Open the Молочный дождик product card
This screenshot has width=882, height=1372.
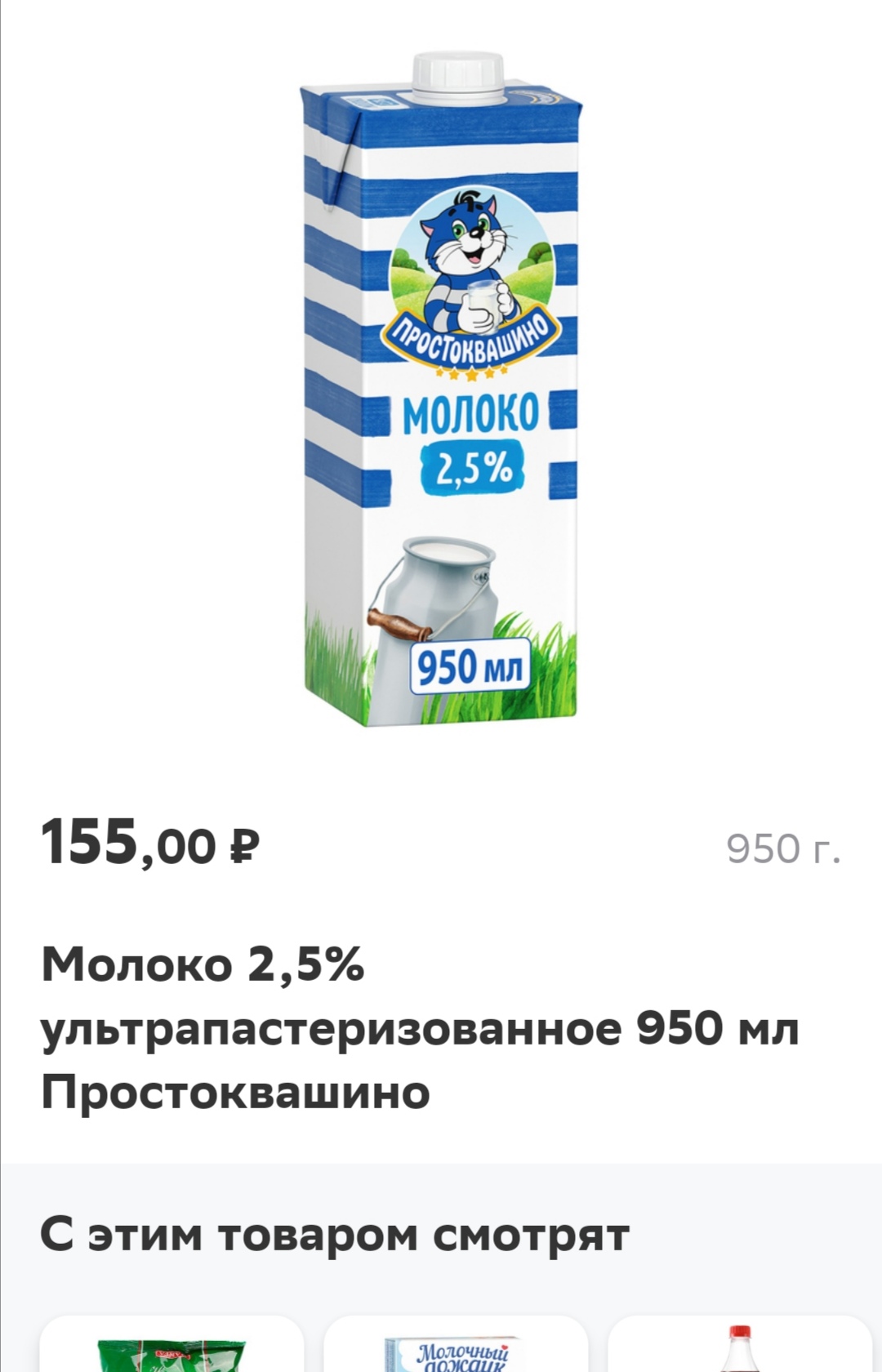[x=456, y=1349]
